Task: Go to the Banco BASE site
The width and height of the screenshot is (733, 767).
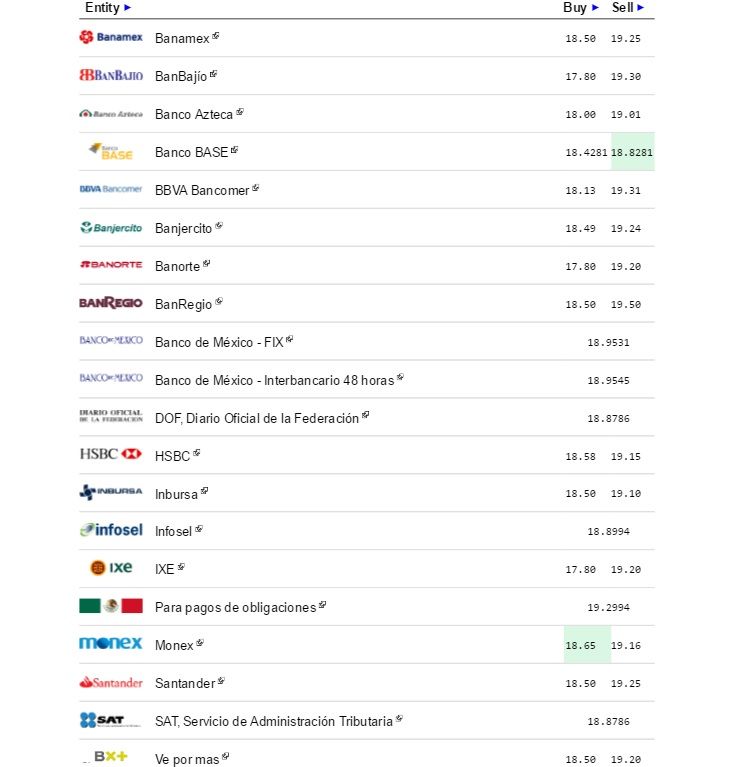Action: click(192, 152)
